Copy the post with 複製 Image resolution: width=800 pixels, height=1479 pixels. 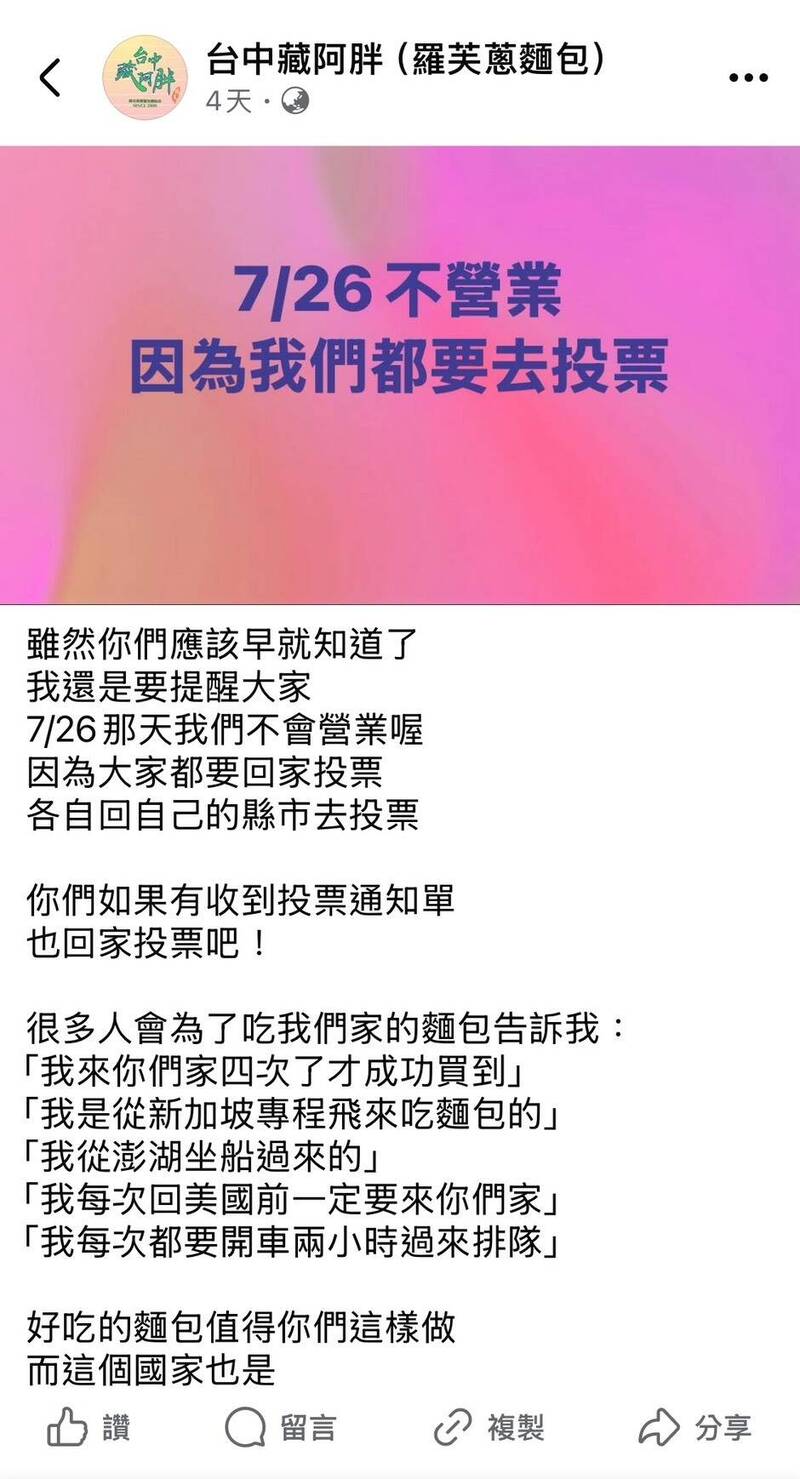coord(488,1427)
